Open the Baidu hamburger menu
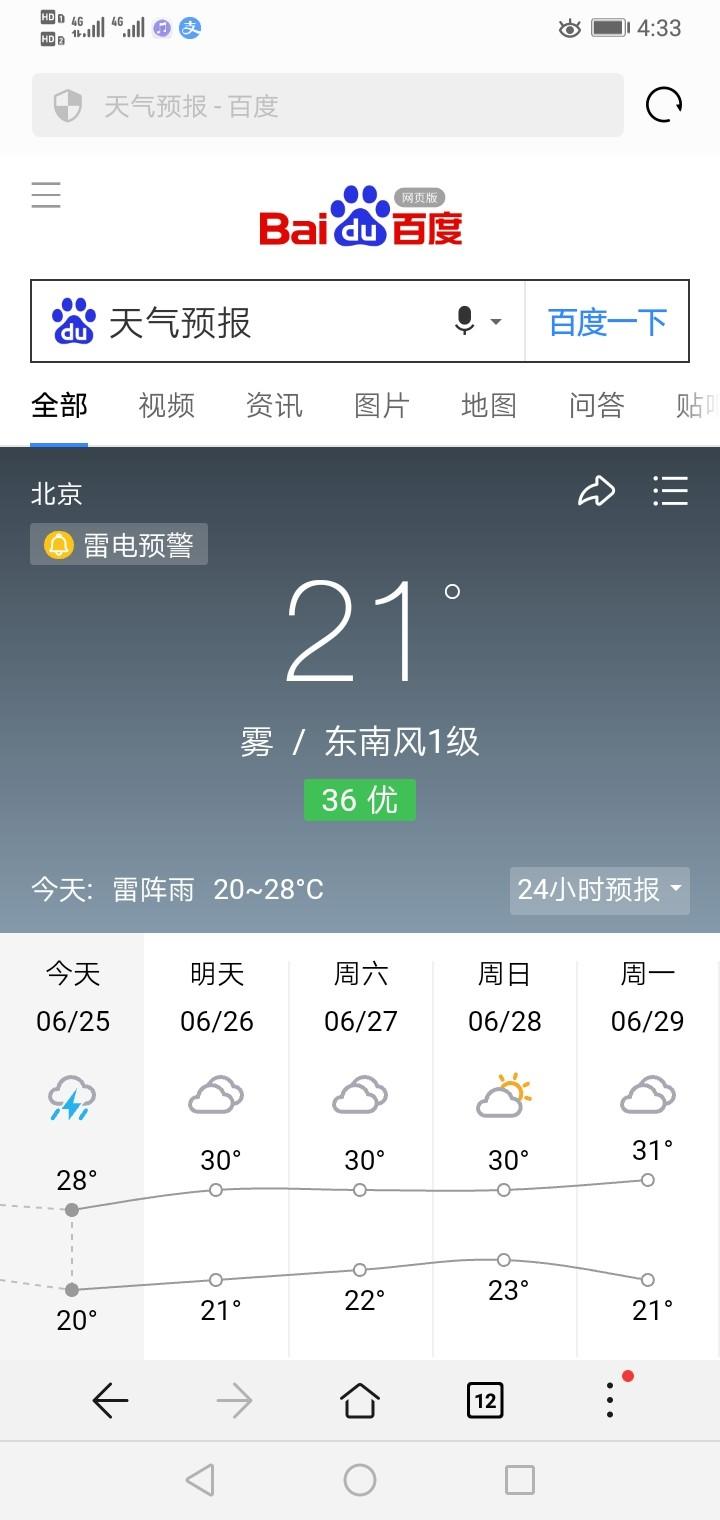The image size is (720, 1520). [46, 195]
